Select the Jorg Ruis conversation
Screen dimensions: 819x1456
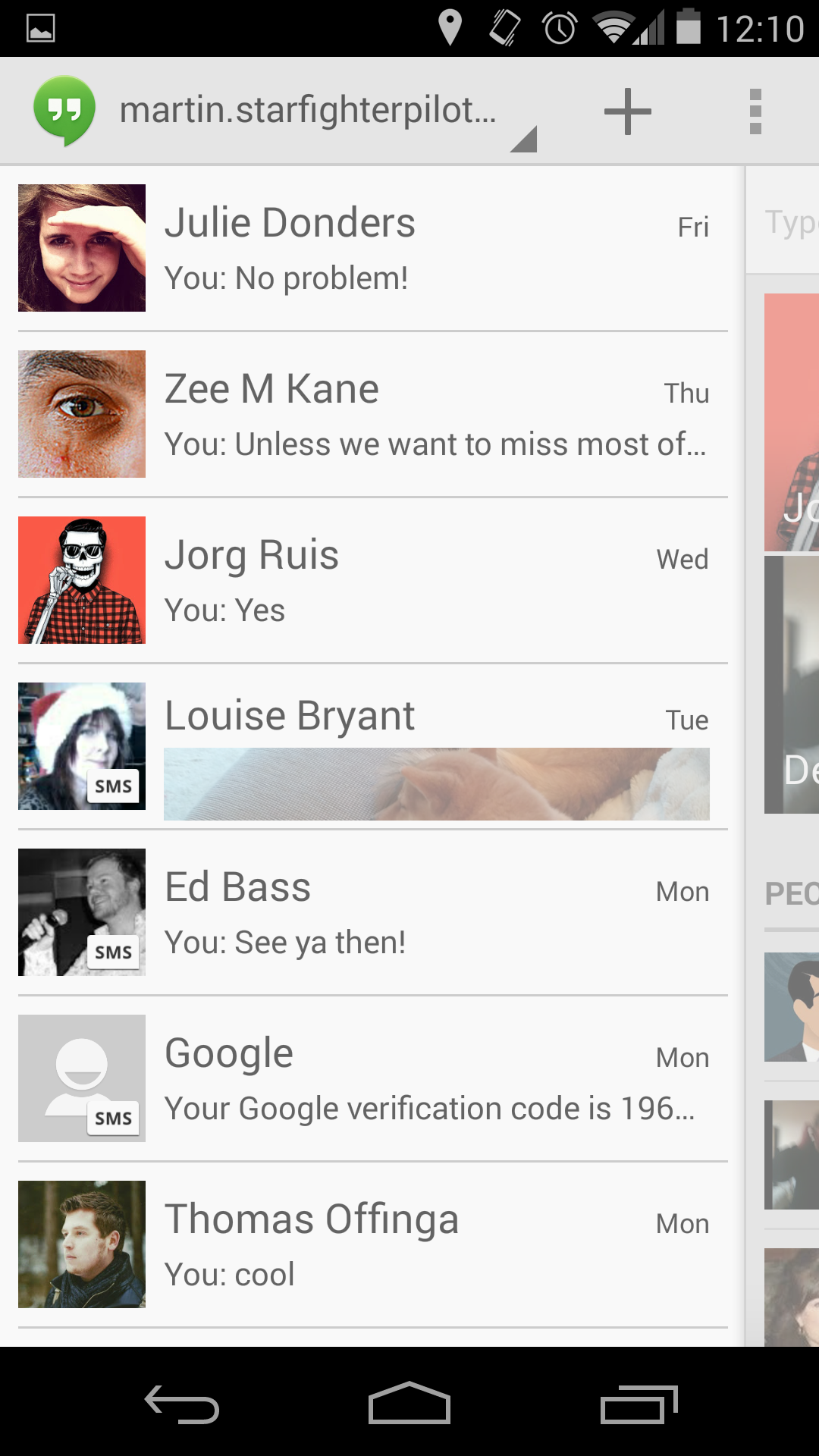372,580
